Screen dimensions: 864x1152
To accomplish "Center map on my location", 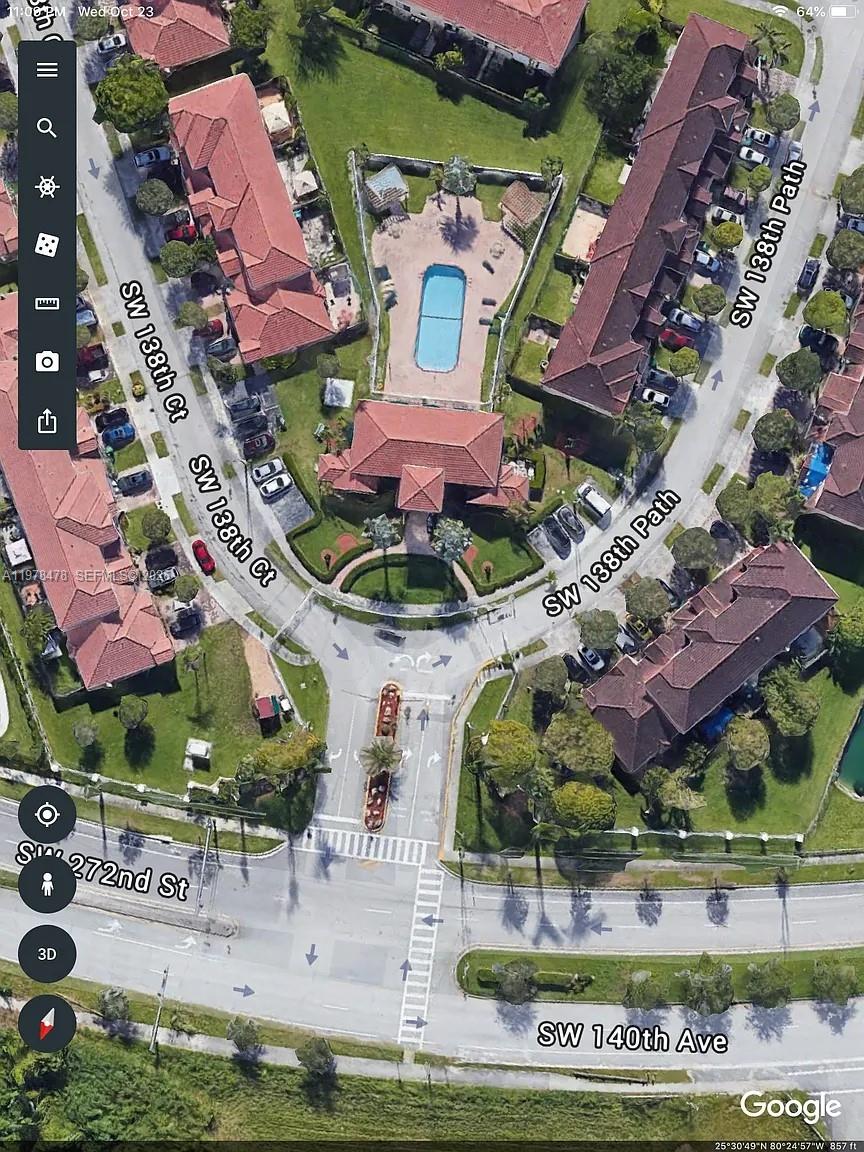I will (47, 814).
